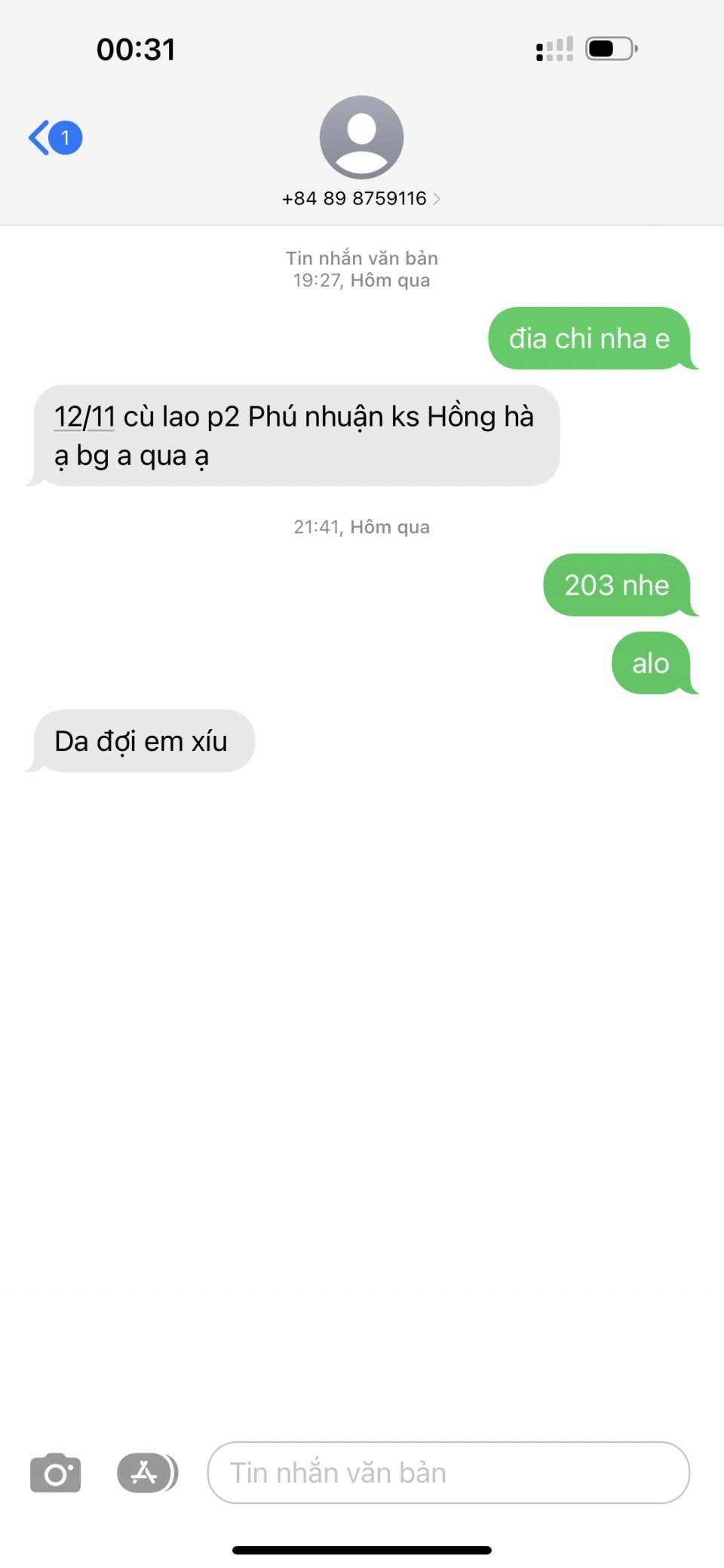
Task: Tap the underlined 12/11 date link
Action: pyautogui.click(x=84, y=417)
